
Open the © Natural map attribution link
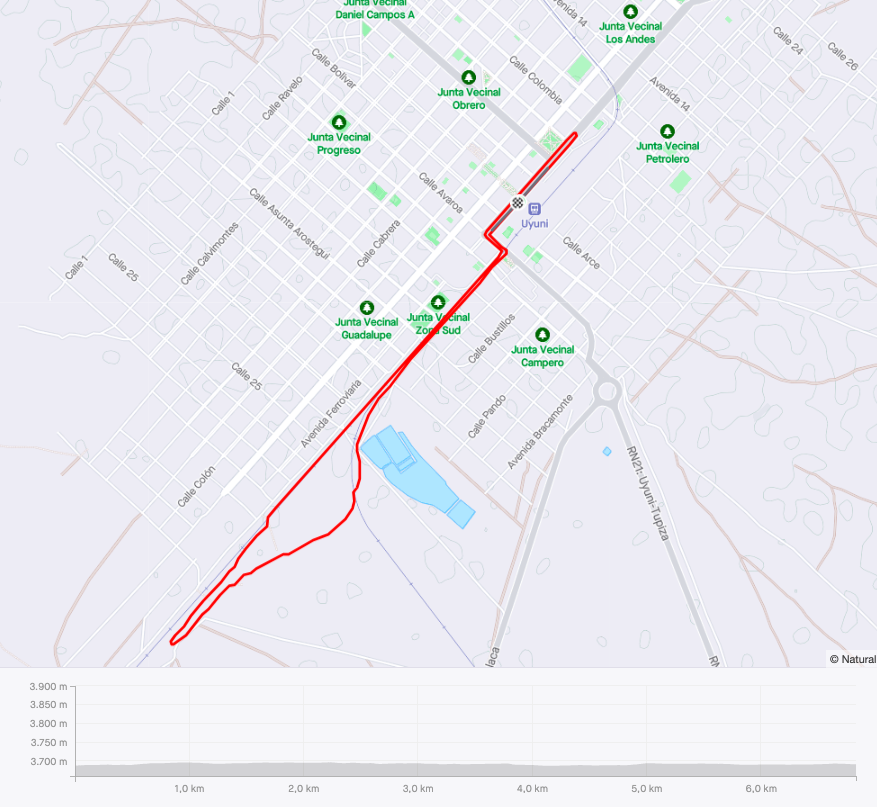(851, 659)
